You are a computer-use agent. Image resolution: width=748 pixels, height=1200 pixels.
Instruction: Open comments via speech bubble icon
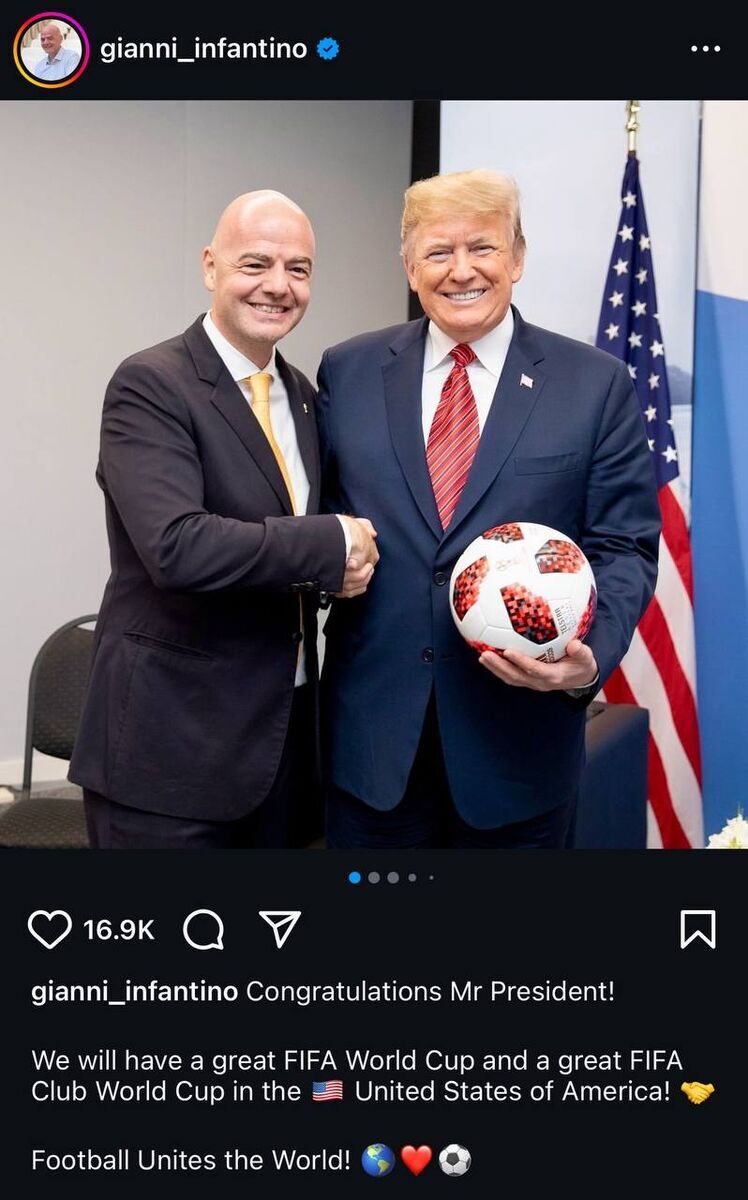coord(203,929)
